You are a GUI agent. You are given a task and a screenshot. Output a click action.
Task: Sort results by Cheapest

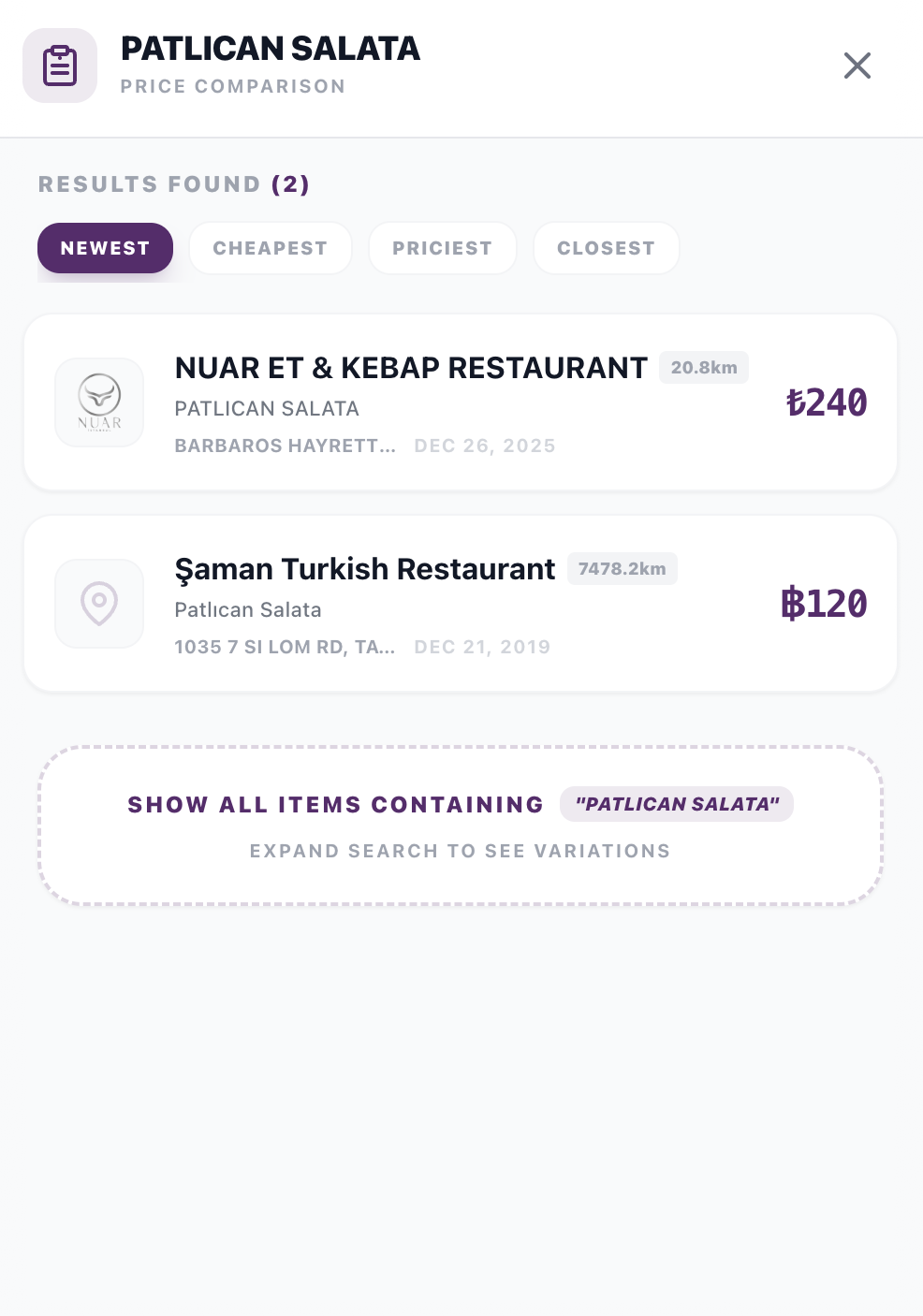point(270,248)
